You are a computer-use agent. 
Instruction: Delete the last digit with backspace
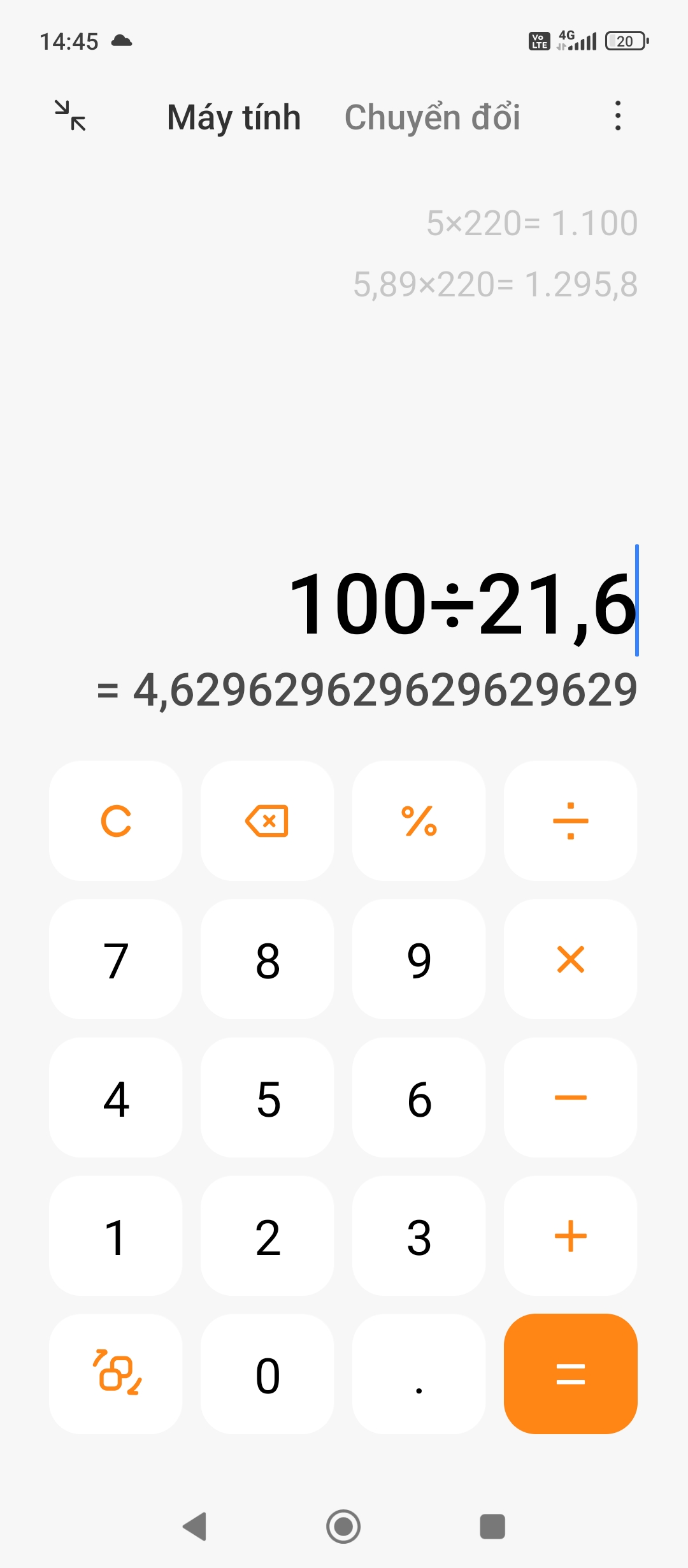click(268, 820)
